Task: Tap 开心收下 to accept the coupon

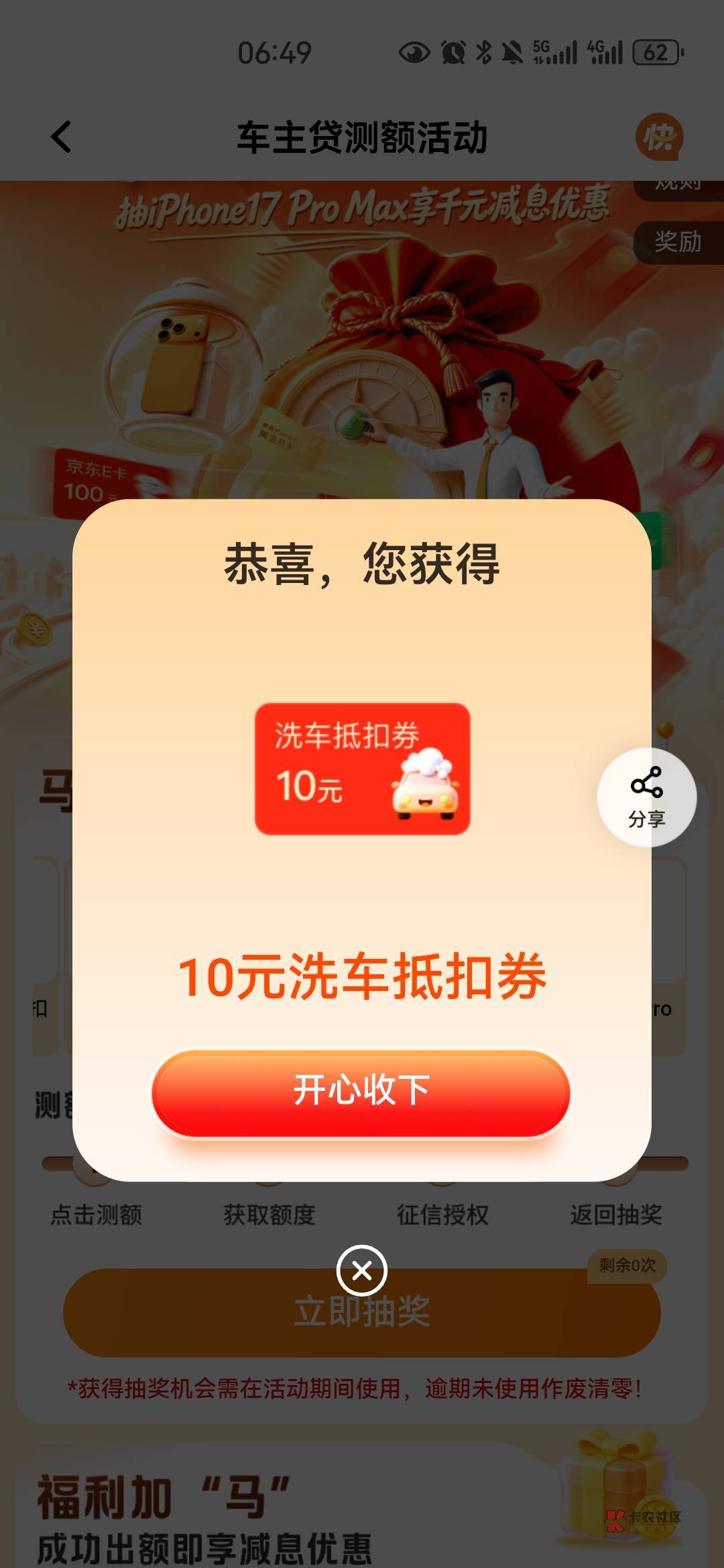Action: (x=361, y=1094)
